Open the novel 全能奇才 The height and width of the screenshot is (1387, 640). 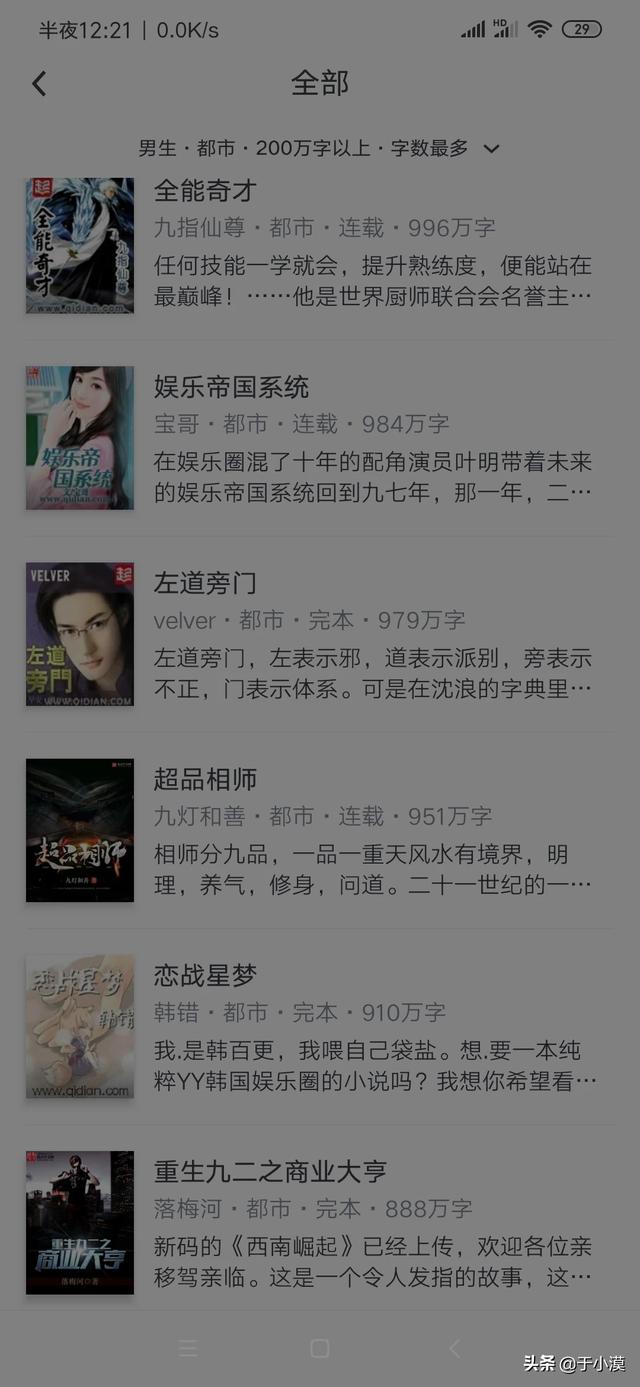pos(206,190)
